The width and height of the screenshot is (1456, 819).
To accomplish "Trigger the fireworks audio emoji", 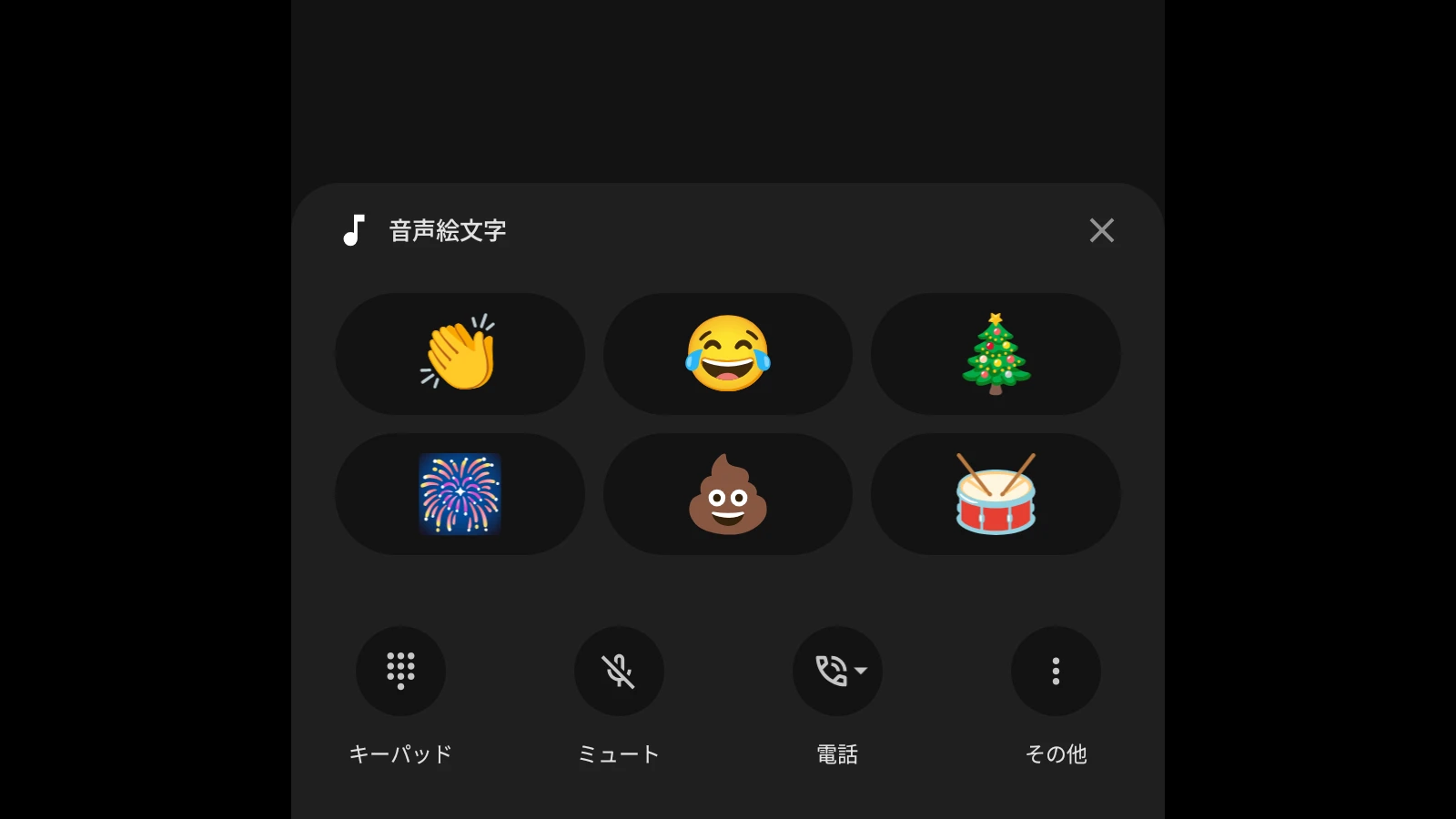I will coord(460,494).
